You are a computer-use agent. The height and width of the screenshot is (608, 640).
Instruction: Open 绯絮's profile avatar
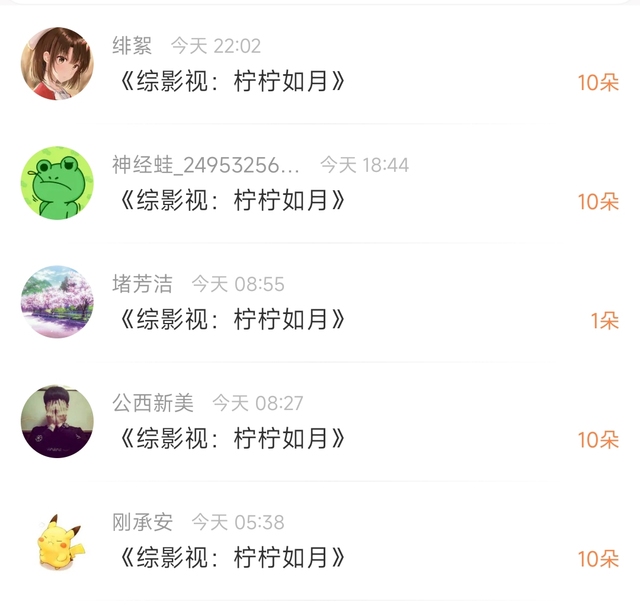point(57,64)
